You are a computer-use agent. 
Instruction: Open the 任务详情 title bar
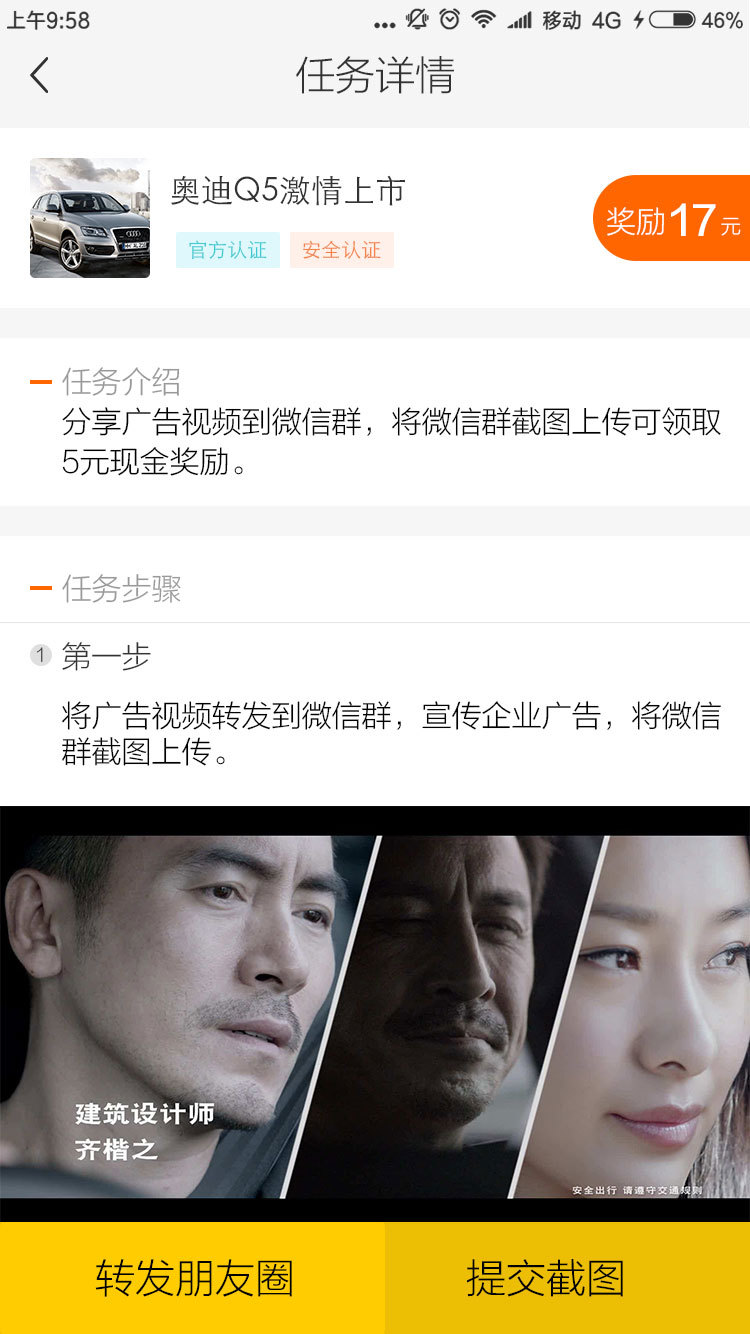[x=375, y=76]
